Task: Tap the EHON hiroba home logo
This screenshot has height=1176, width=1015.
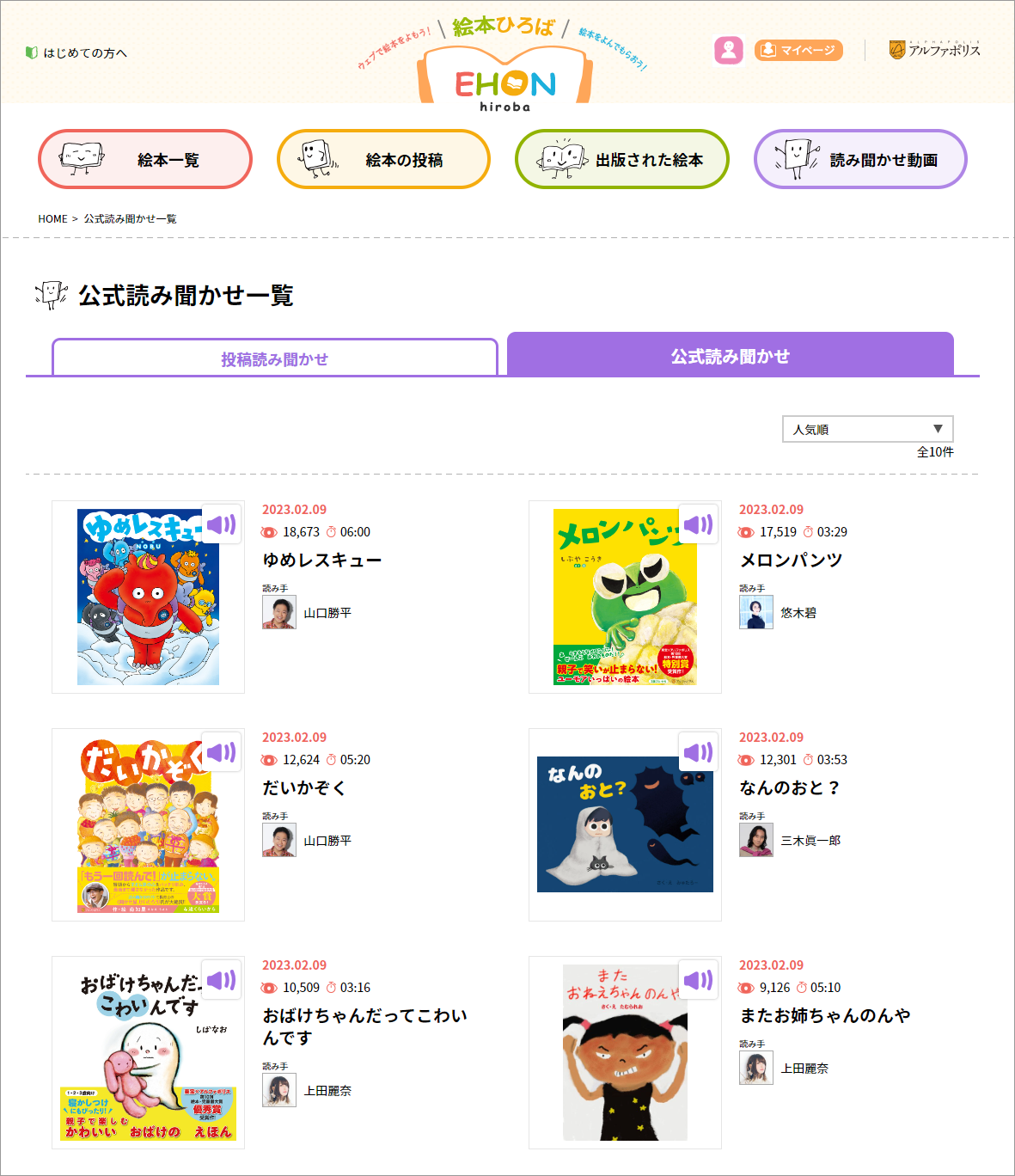Action: (x=505, y=86)
